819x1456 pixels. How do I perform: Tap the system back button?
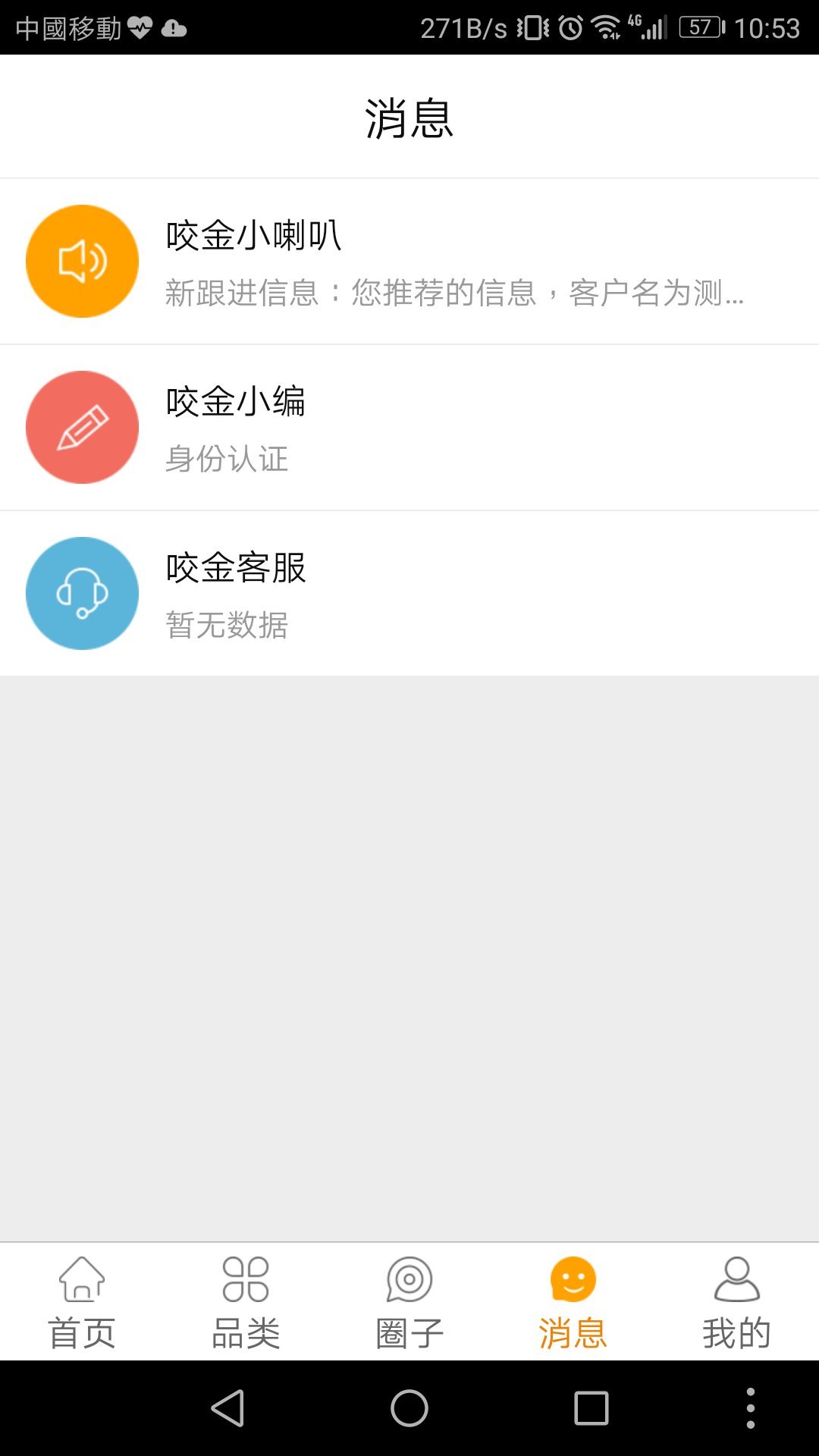[x=227, y=1408]
